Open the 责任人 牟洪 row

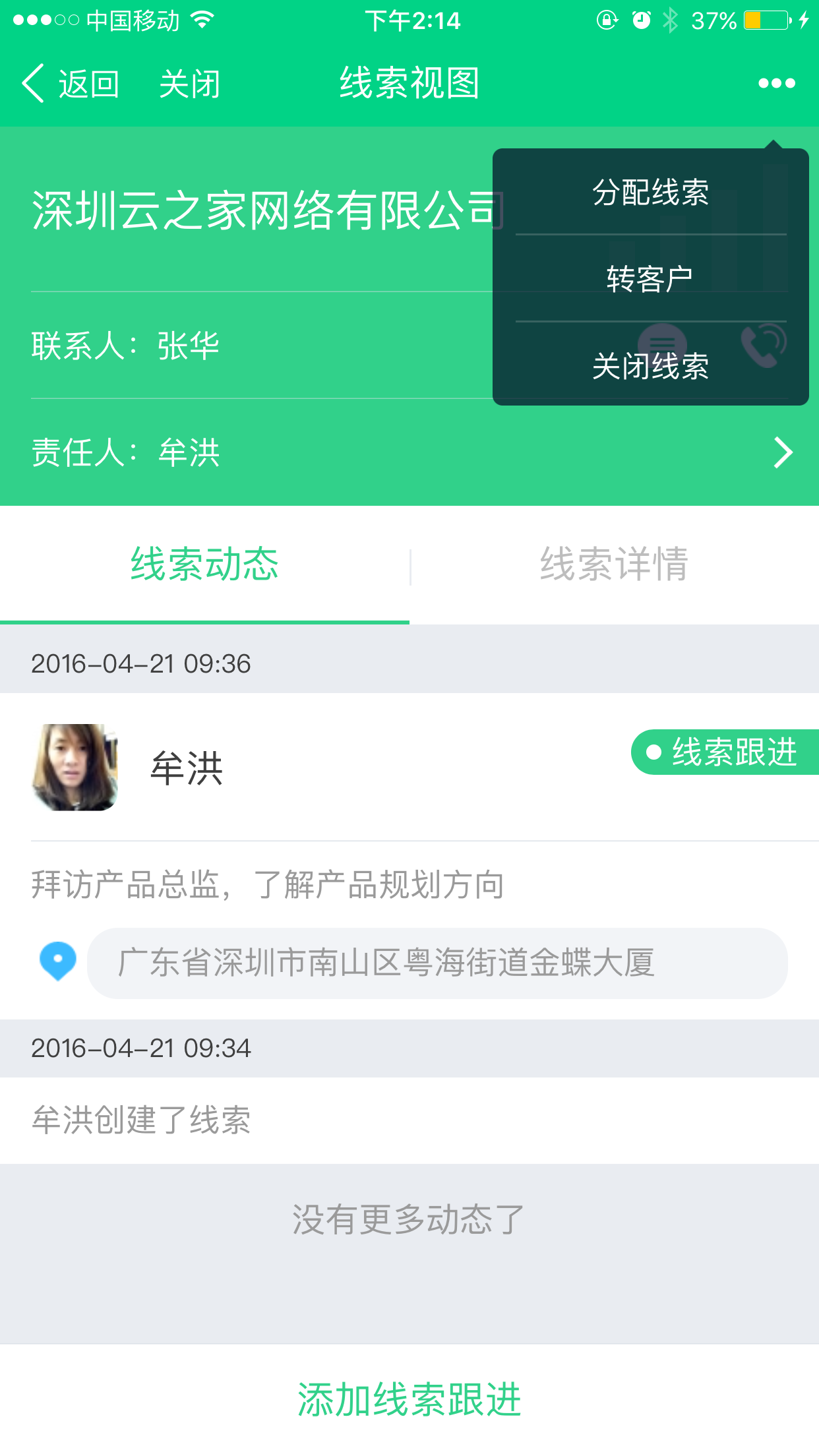409,453
